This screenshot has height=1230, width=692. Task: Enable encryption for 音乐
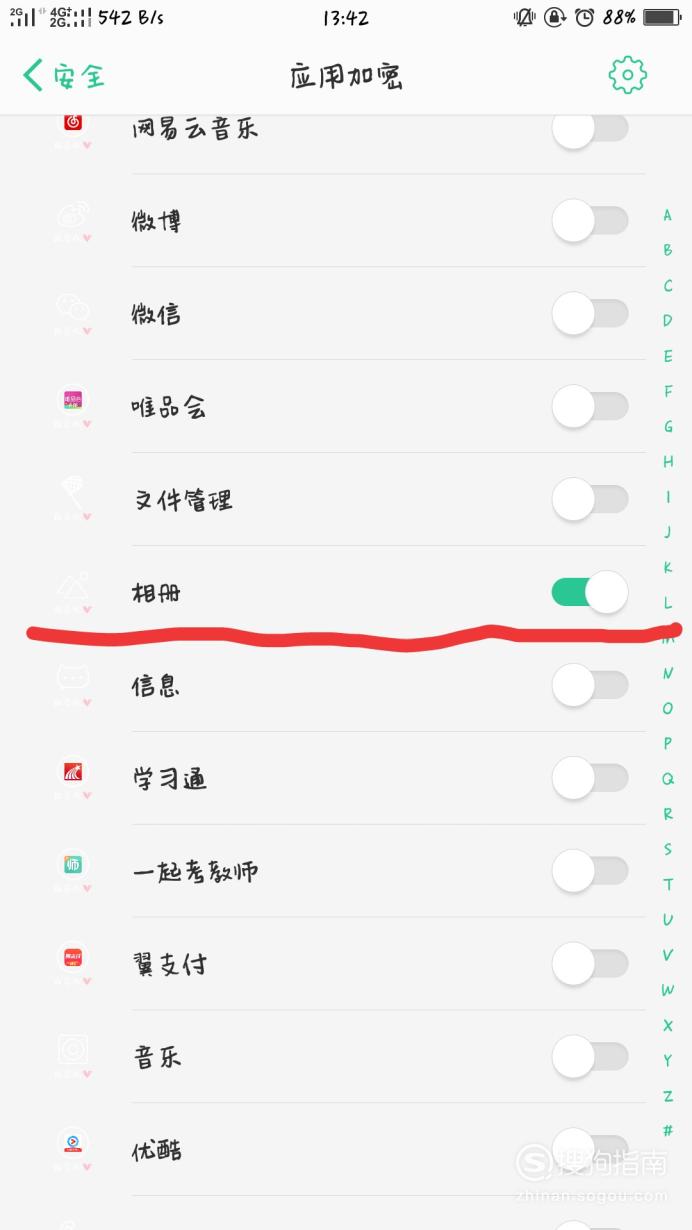[590, 1056]
